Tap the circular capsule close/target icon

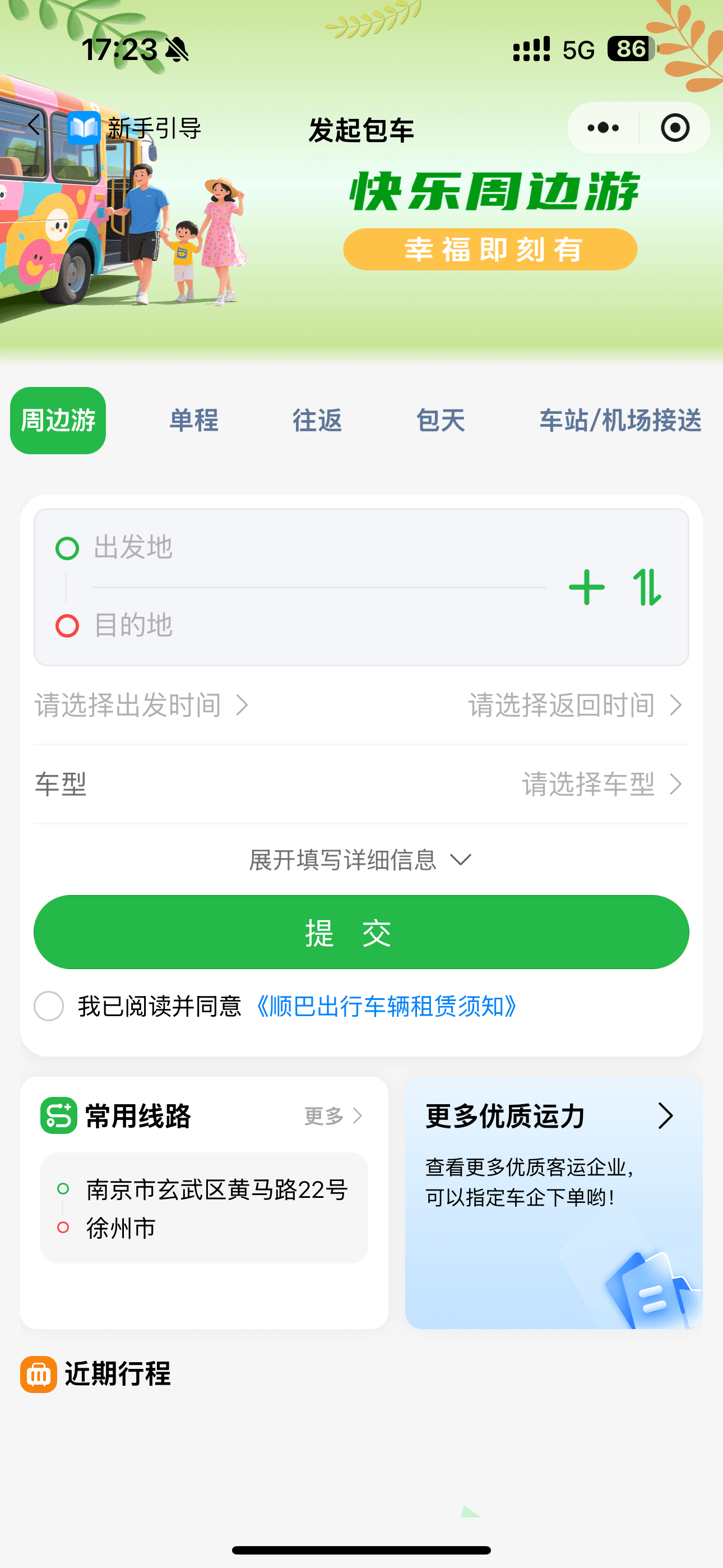click(674, 127)
